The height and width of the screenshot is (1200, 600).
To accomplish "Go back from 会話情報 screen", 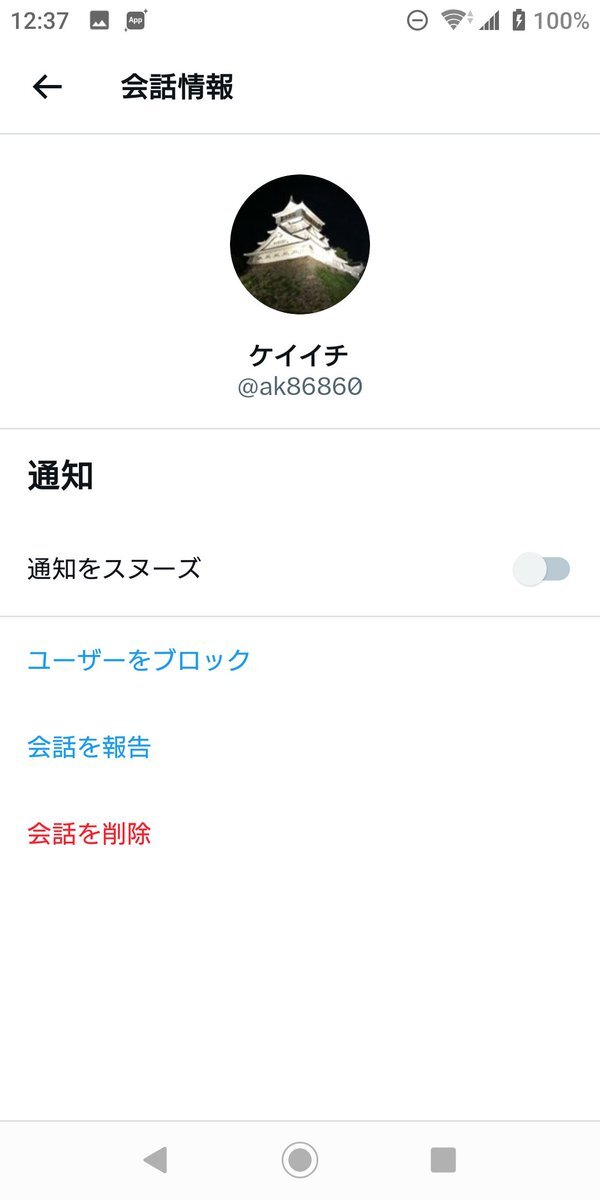I will [47, 87].
